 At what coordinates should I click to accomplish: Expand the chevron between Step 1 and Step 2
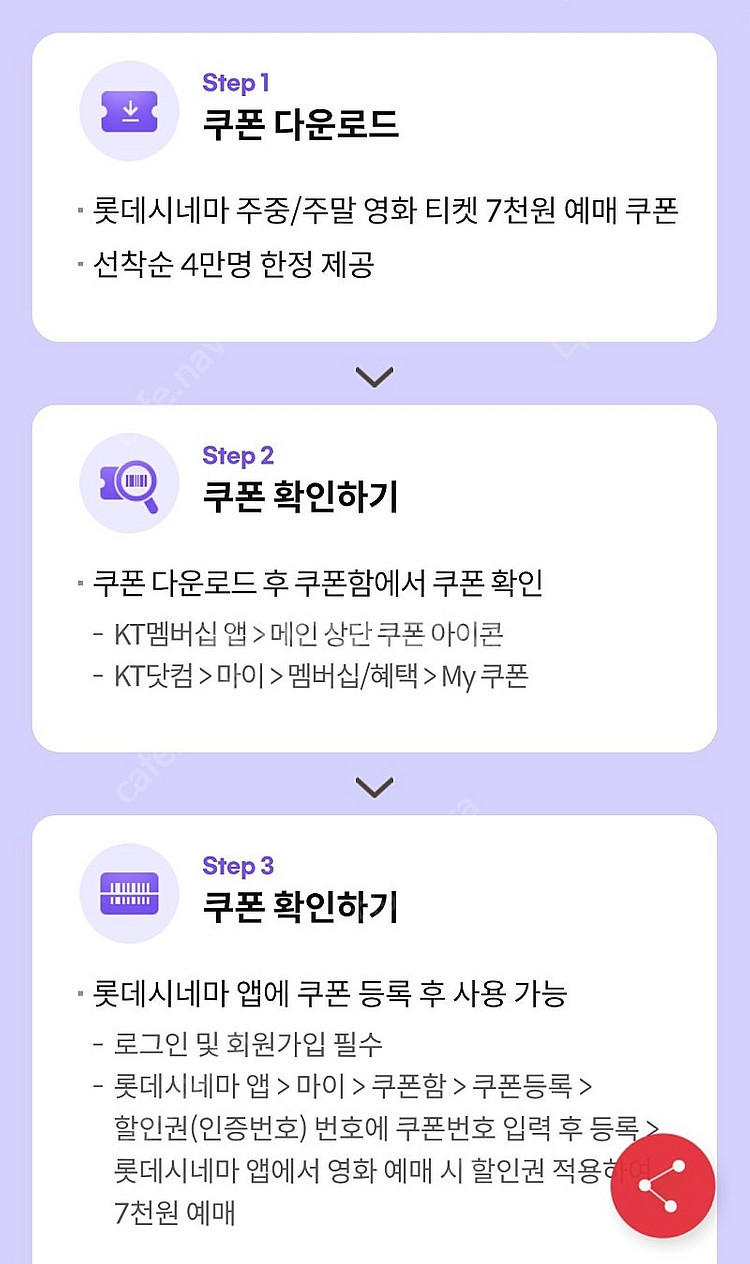pos(374,375)
